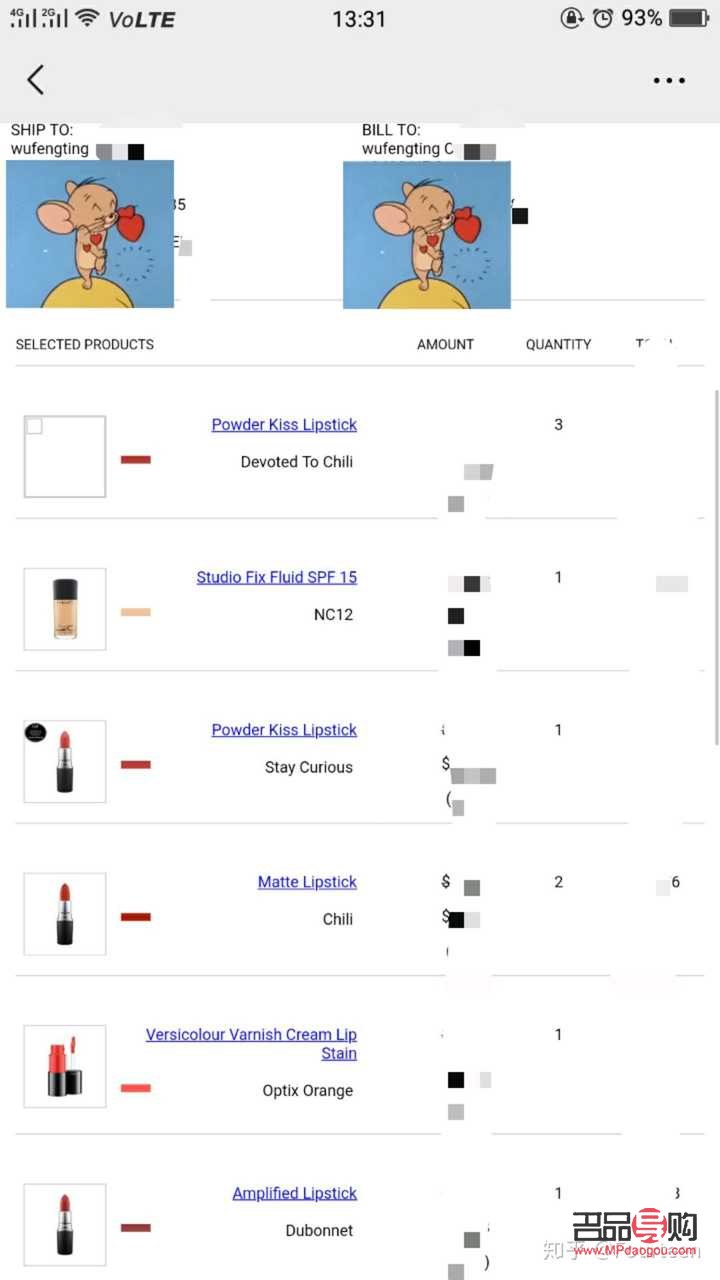Open Powder Kiss Lipstick link for Stay Curious

284,730
